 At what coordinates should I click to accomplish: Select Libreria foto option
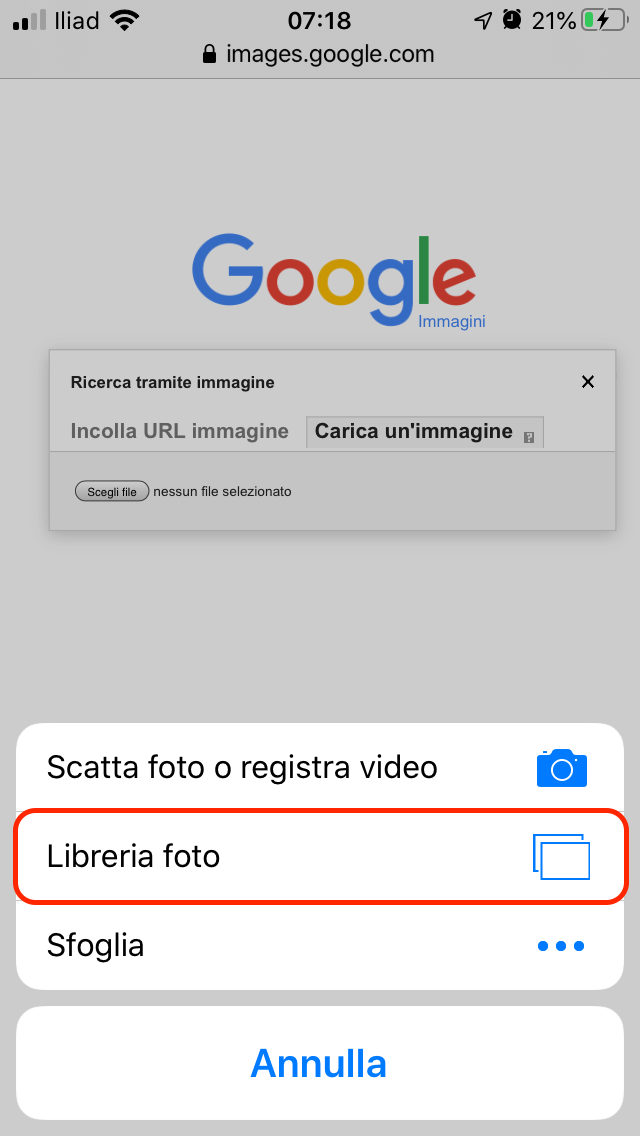pos(320,857)
